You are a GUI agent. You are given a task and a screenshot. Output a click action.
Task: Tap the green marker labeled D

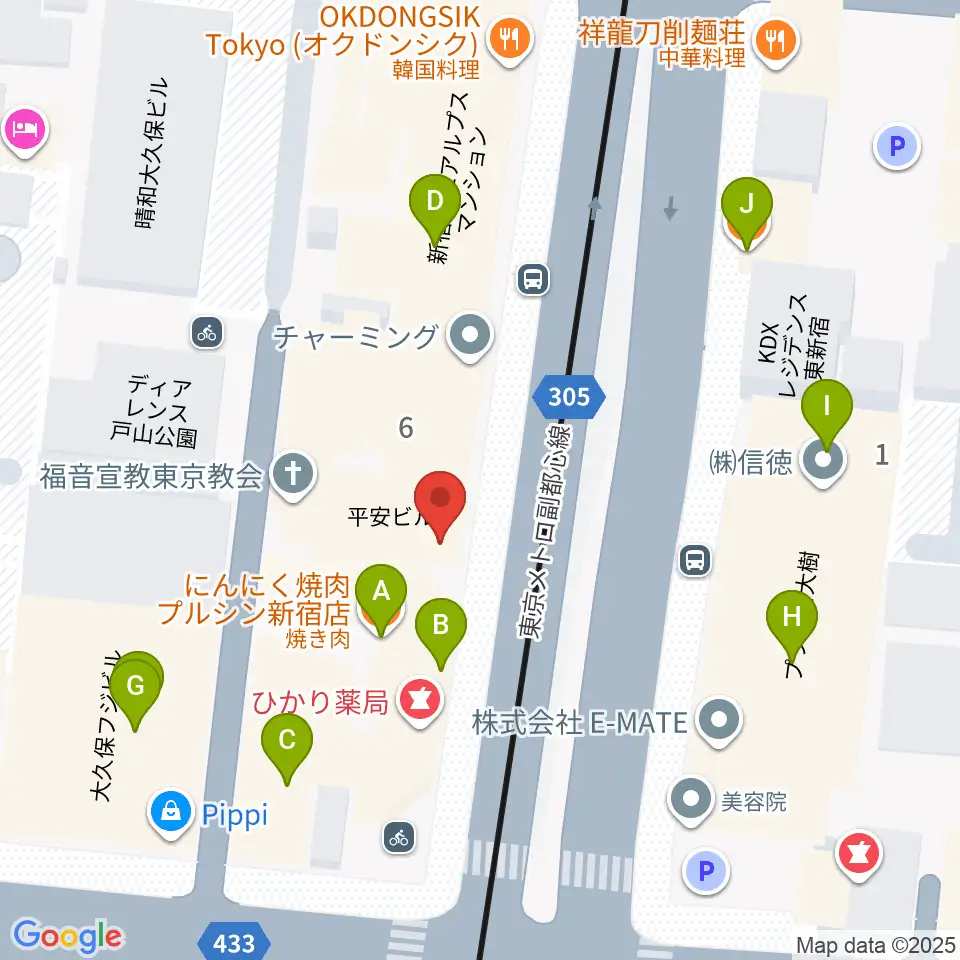[x=435, y=209]
